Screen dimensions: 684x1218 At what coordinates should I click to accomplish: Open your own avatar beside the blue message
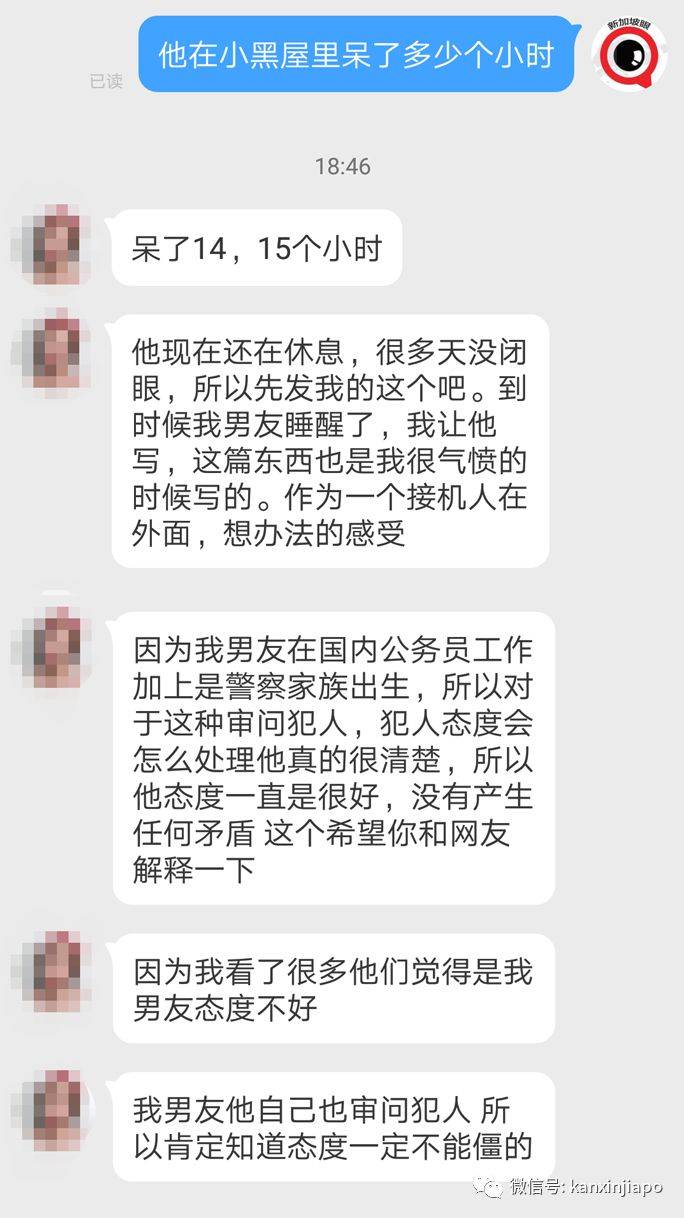point(629,55)
